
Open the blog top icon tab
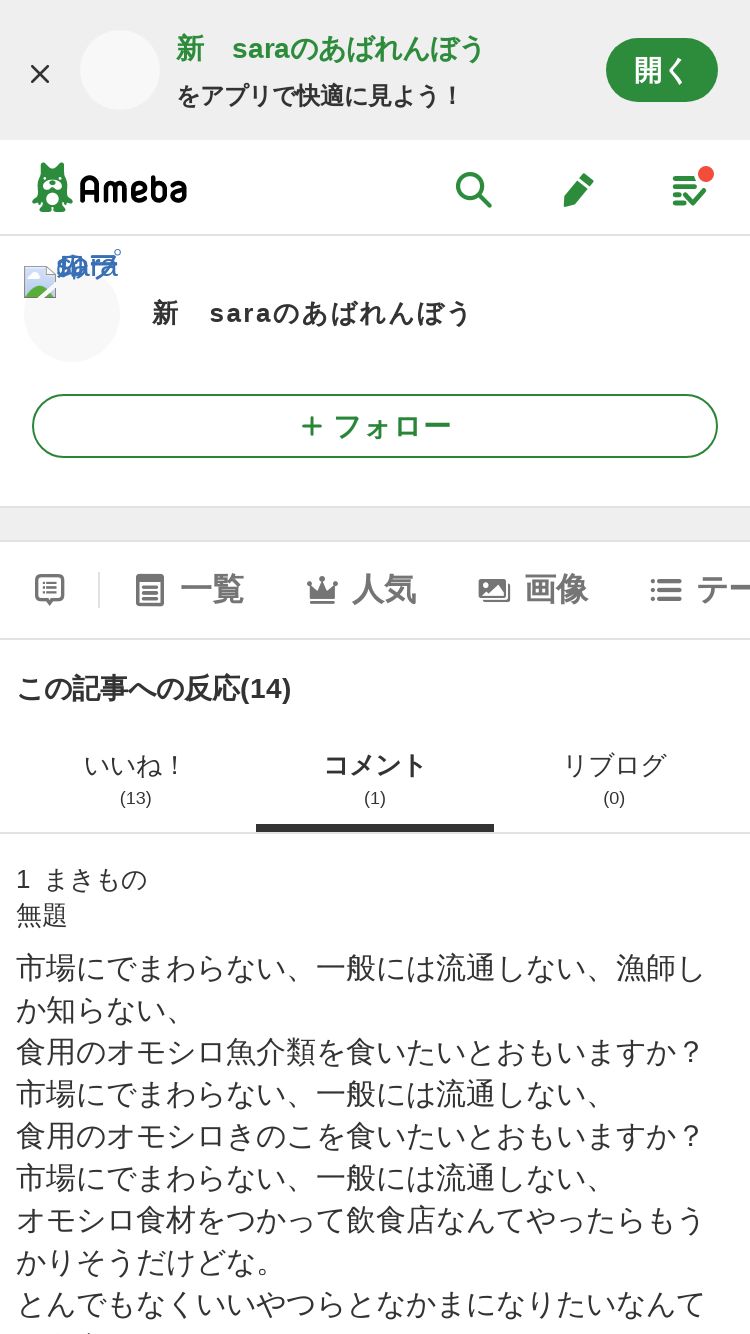[x=50, y=589]
